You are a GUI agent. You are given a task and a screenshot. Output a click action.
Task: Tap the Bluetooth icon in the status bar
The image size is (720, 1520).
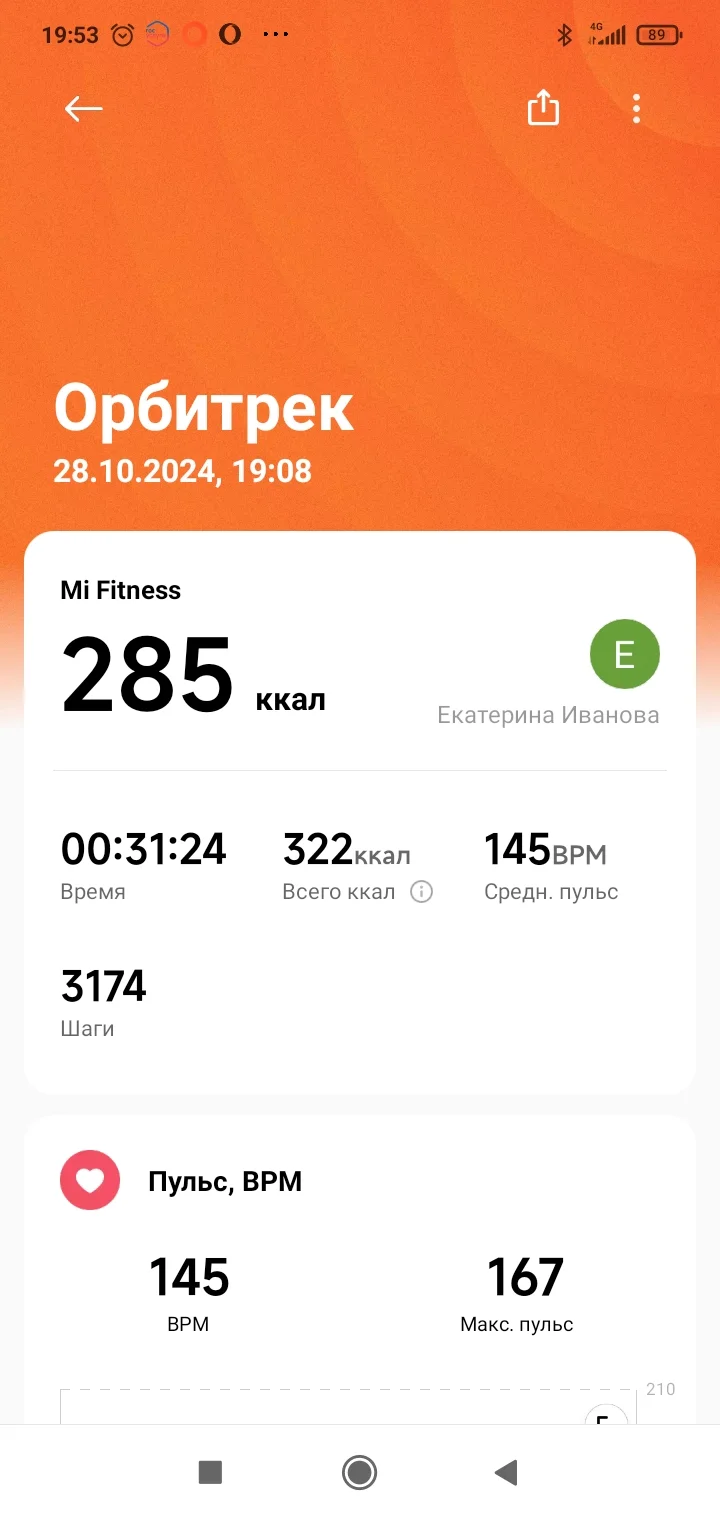(564, 34)
